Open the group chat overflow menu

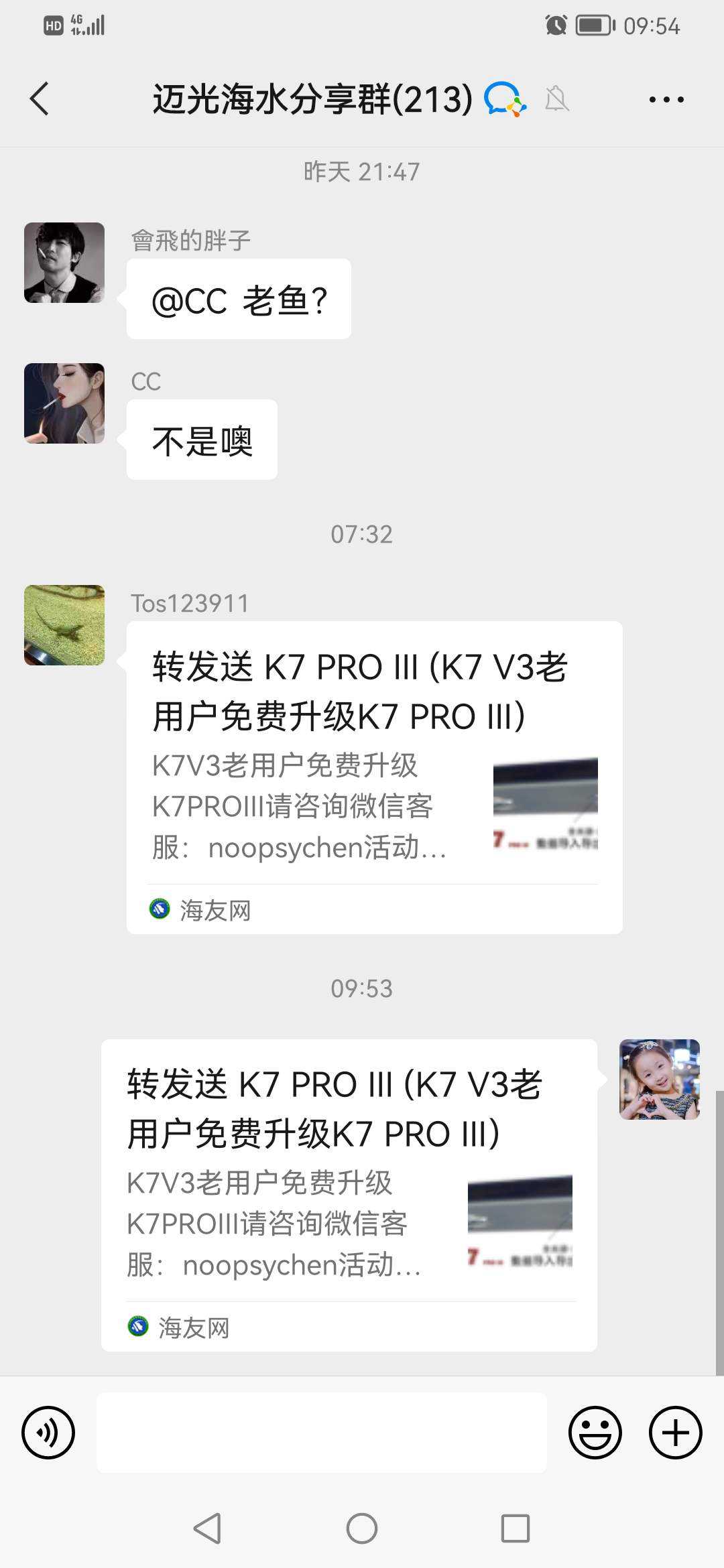pyautogui.click(x=666, y=100)
